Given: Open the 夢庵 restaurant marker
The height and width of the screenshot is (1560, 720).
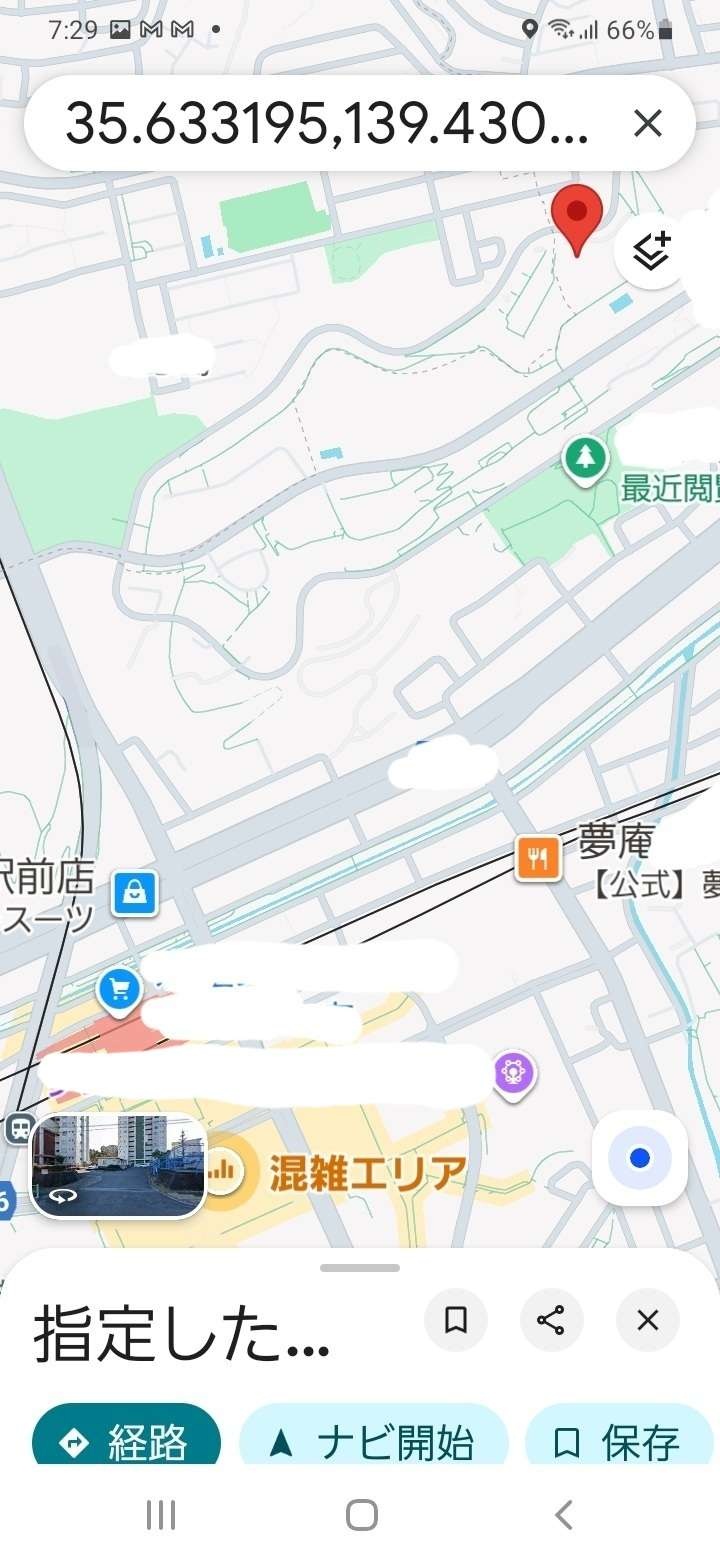Looking at the screenshot, I should pos(537,858).
